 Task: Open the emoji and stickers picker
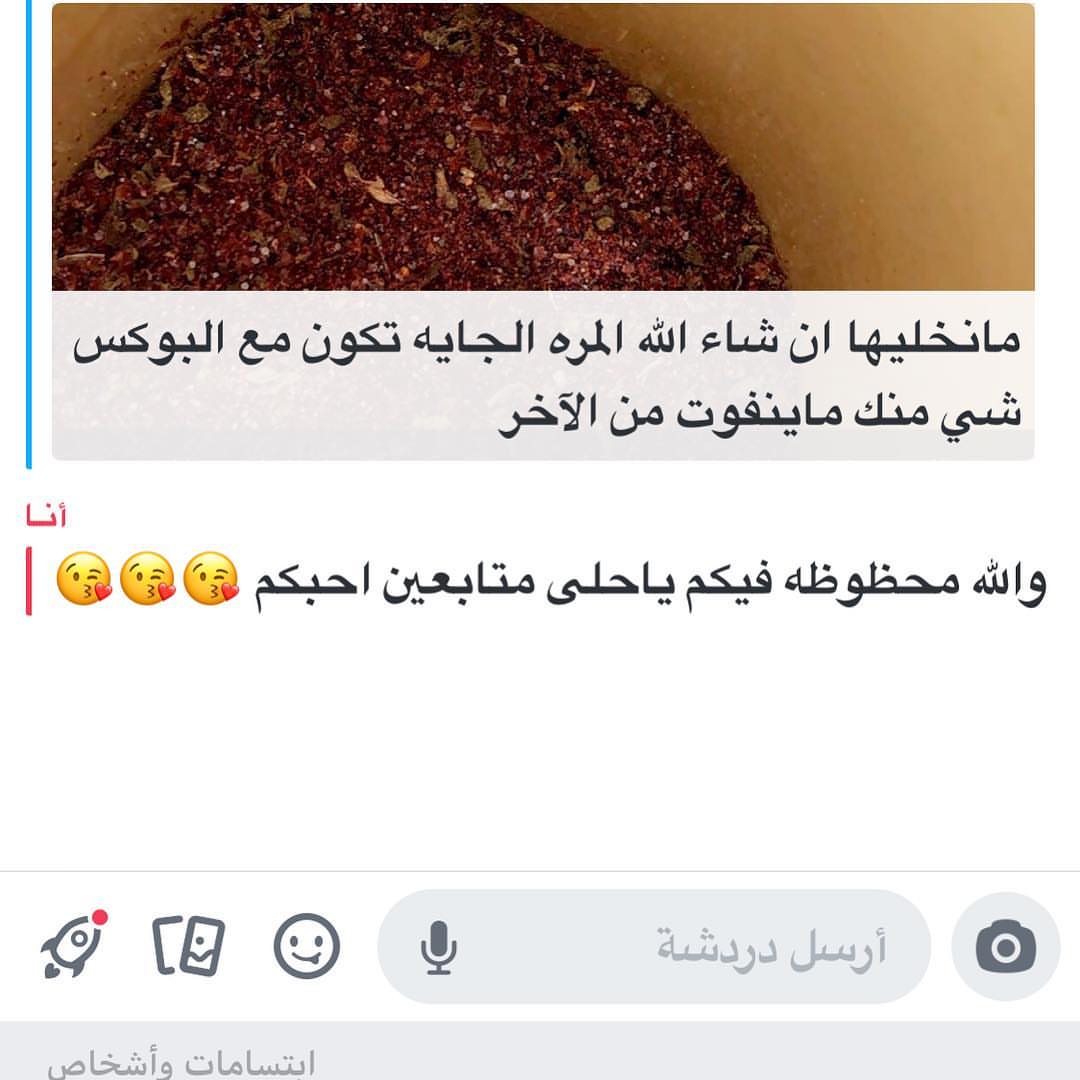click(307, 947)
